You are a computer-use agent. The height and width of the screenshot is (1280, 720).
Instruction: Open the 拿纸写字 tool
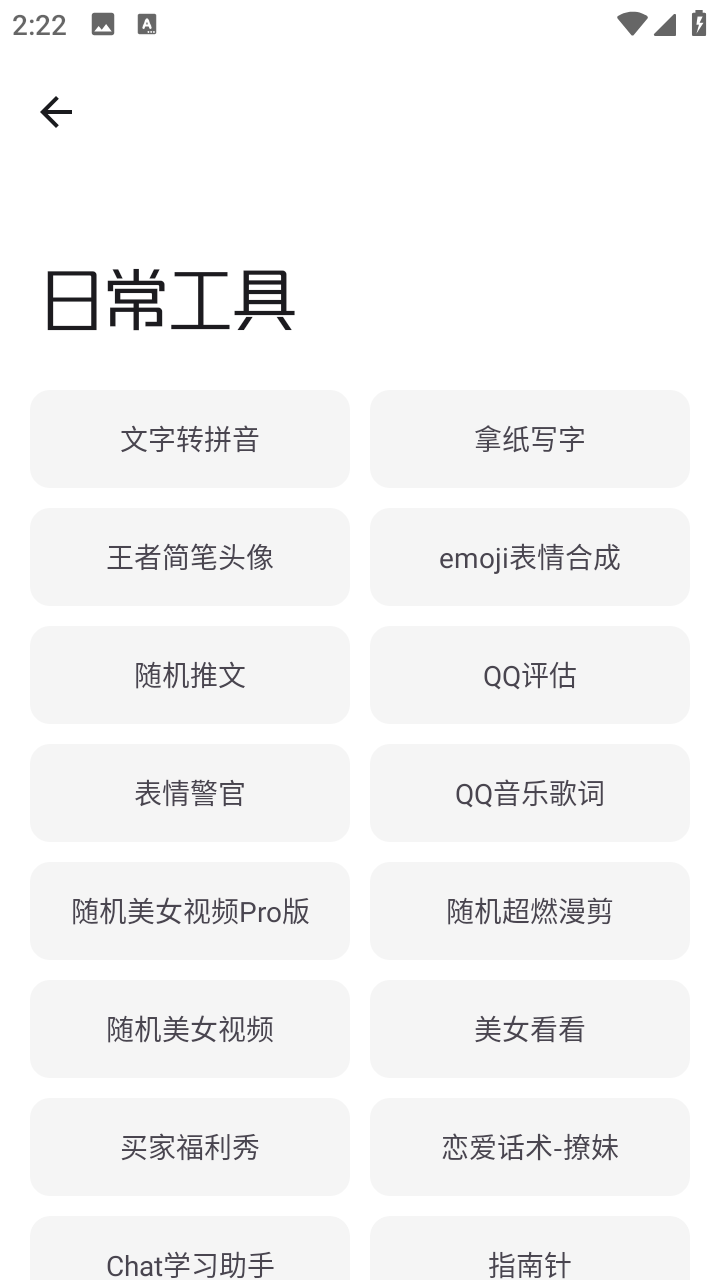coord(530,439)
